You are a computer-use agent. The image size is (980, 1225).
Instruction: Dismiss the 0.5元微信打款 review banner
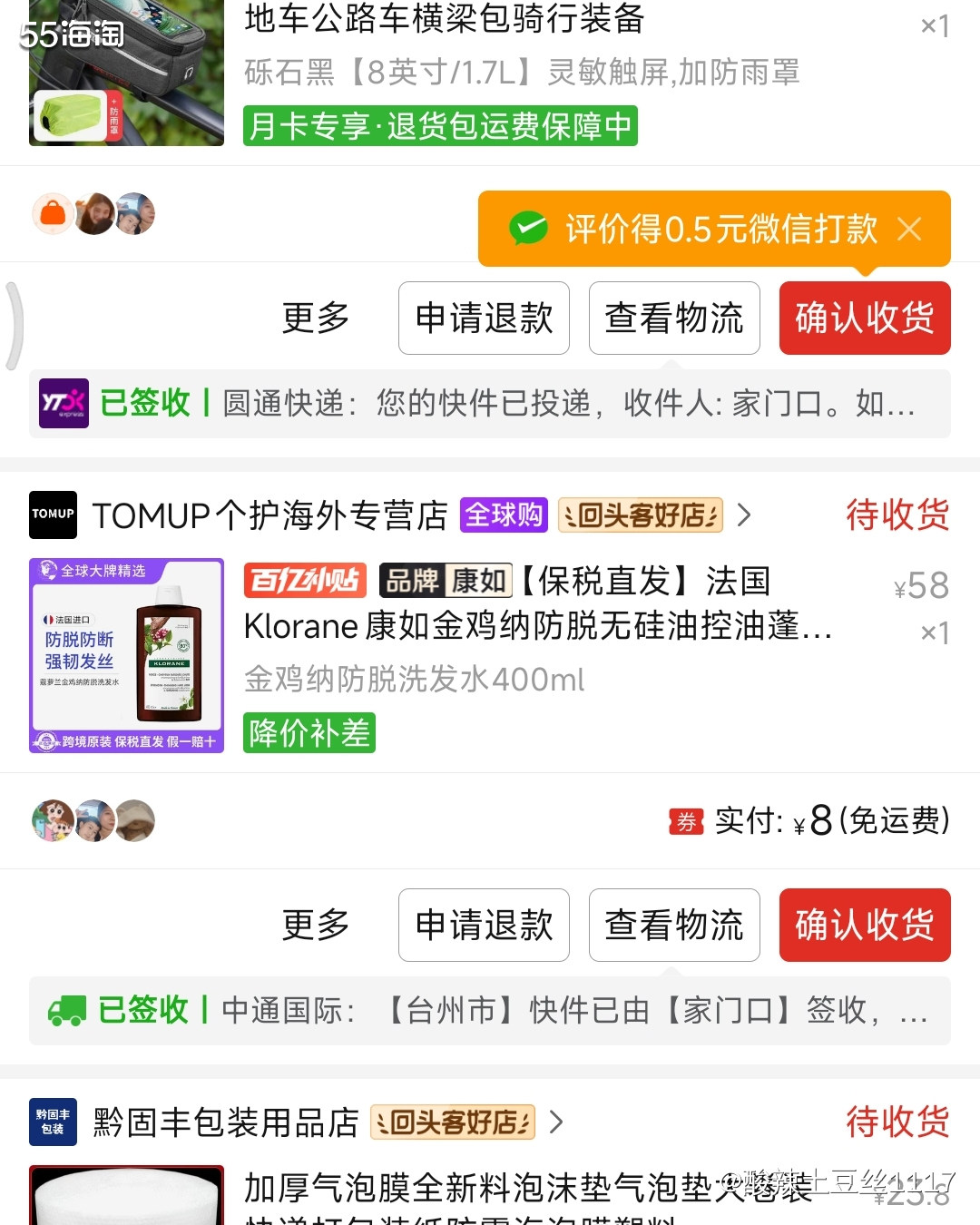[x=909, y=229]
